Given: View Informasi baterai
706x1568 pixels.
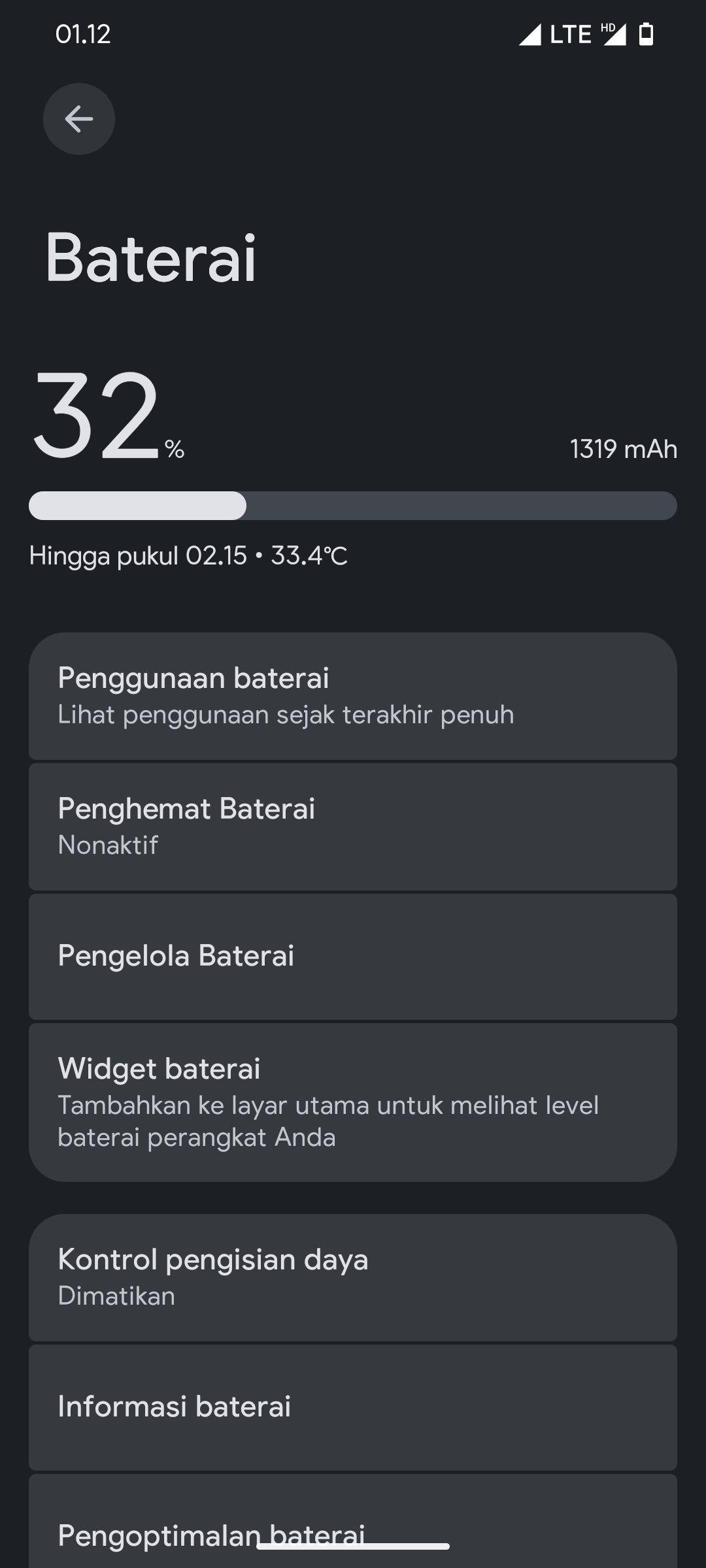Looking at the screenshot, I should point(353,1407).
